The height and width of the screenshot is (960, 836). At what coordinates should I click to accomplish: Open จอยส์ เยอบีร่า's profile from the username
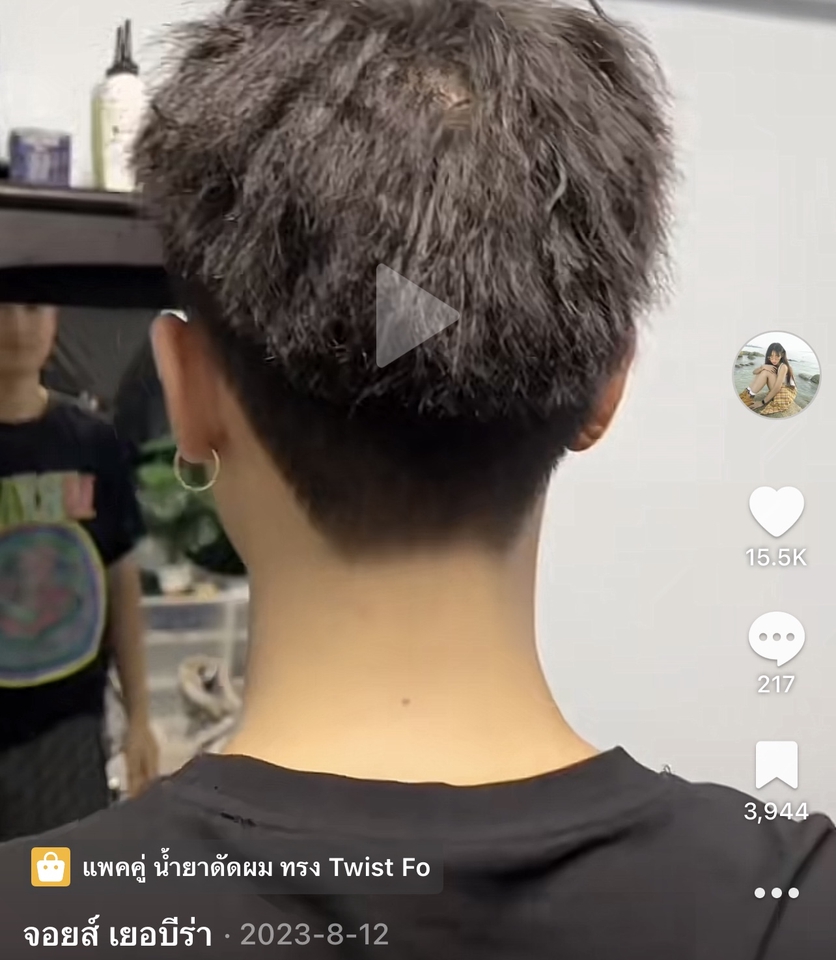coord(118,935)
